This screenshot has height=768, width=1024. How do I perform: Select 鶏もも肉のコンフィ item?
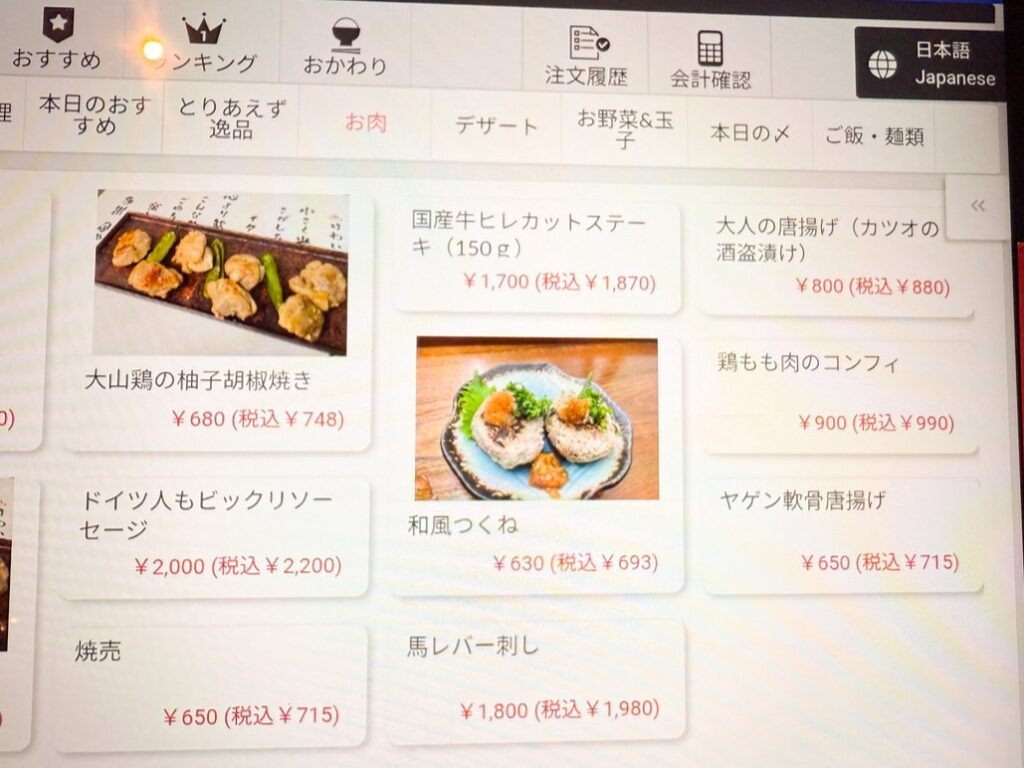pyautogui.click(x=837, y=394)
